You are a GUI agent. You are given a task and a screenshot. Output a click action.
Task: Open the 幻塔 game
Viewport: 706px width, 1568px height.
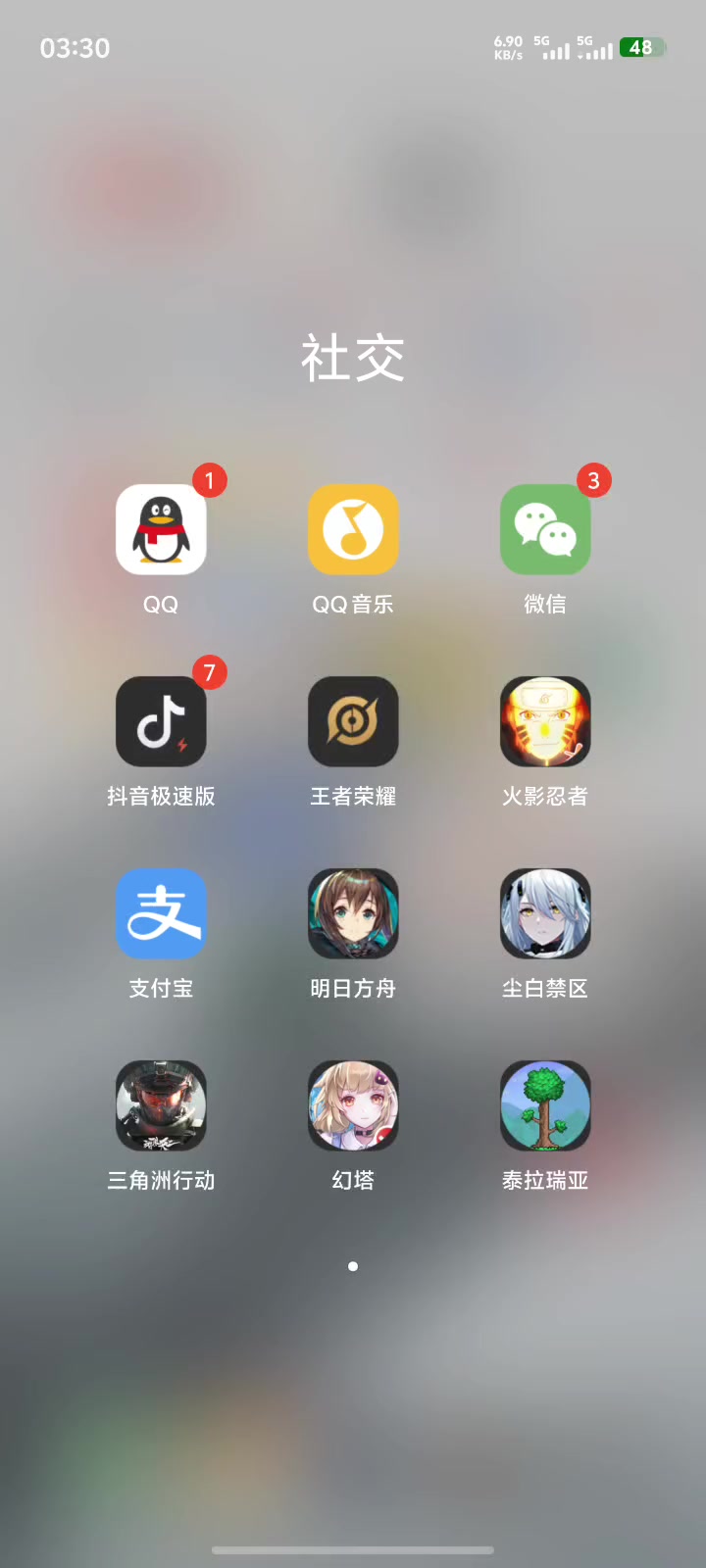353,1105
